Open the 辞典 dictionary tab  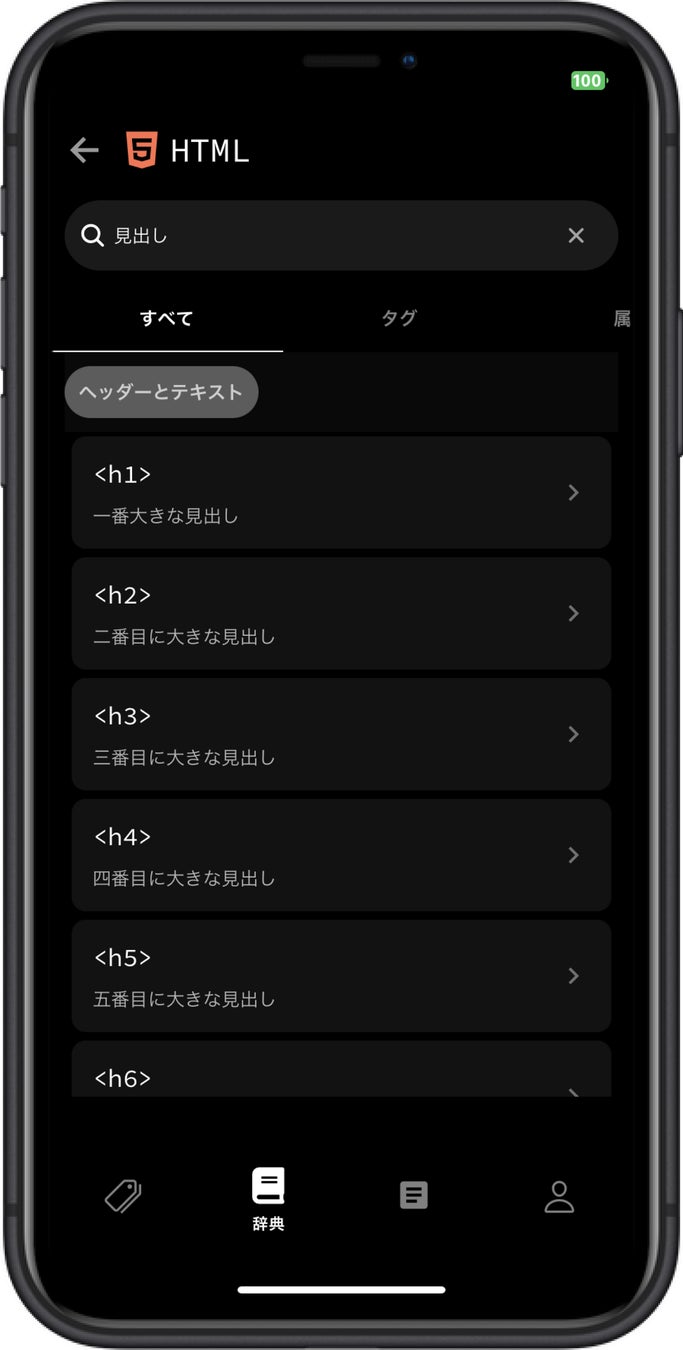click(268, 1199)
